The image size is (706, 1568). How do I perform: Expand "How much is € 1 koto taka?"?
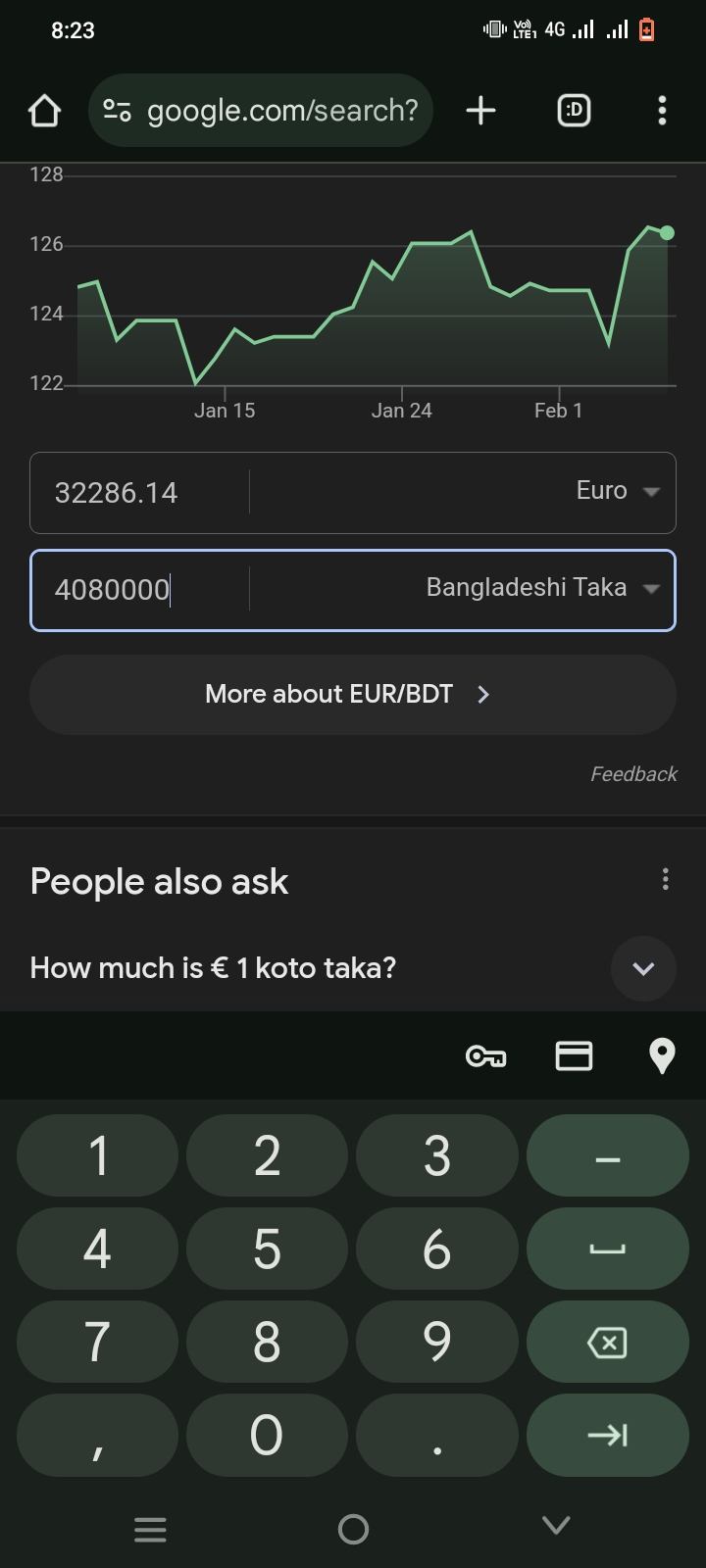coord(643,968)
